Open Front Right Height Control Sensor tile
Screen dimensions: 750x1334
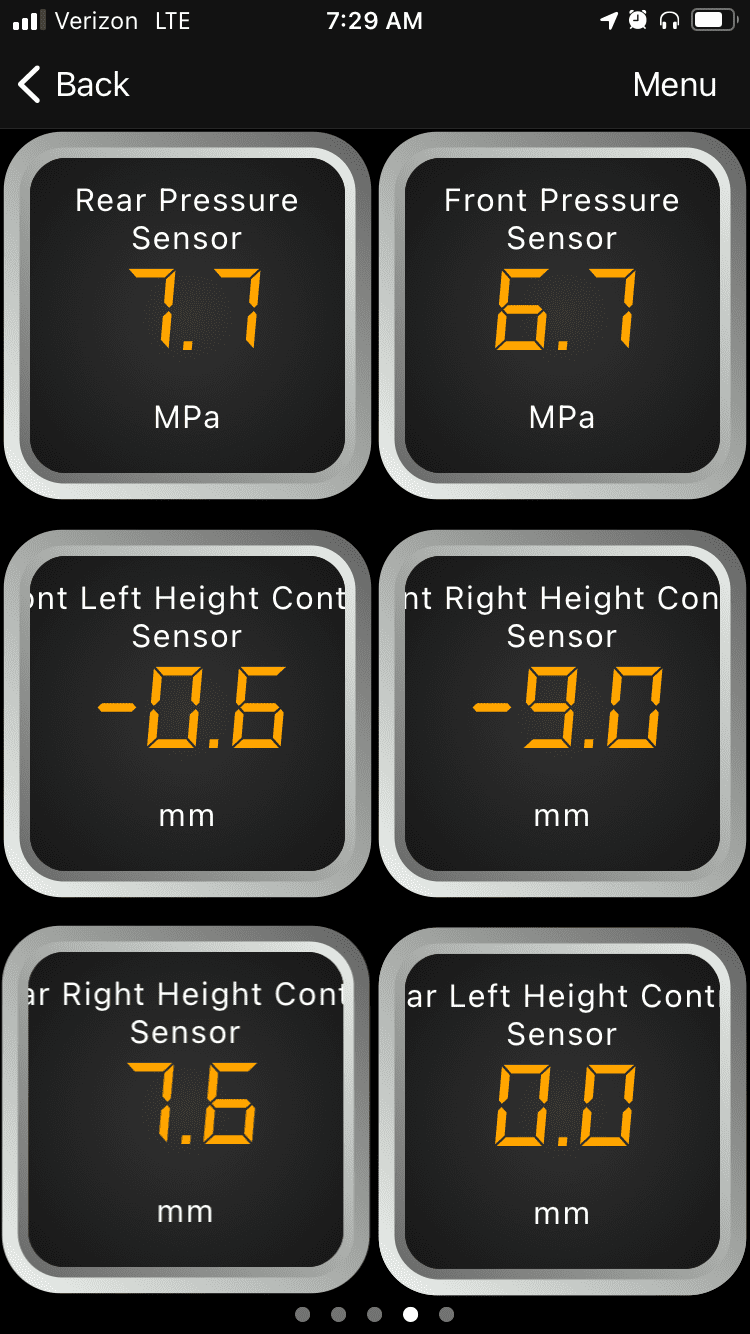(x=562, y=713)
